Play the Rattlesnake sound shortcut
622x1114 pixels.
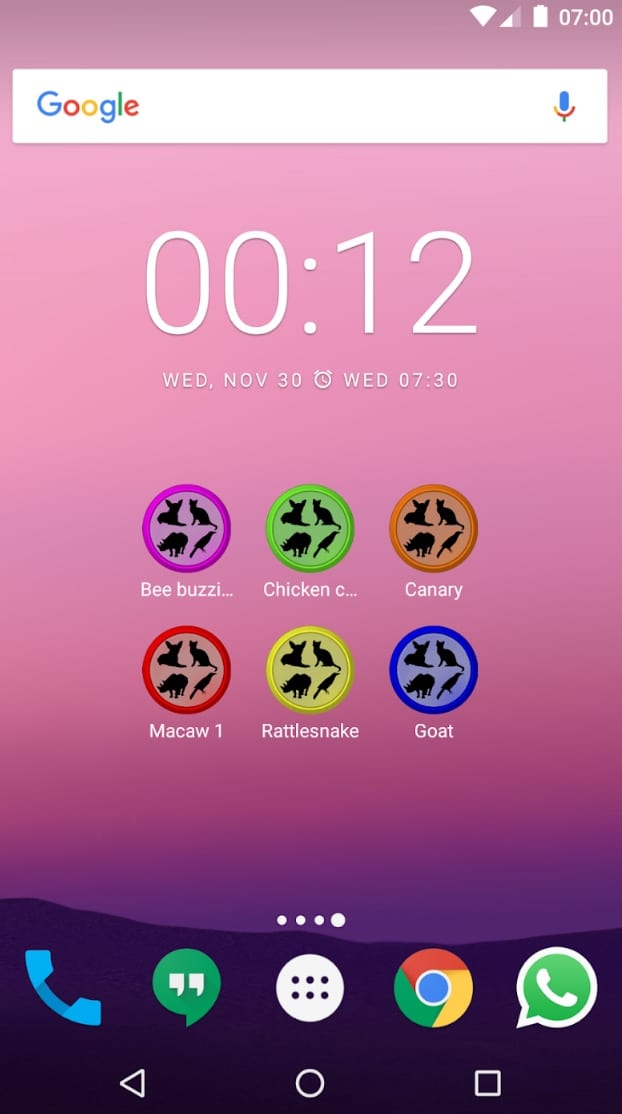(x=310, y=670)
